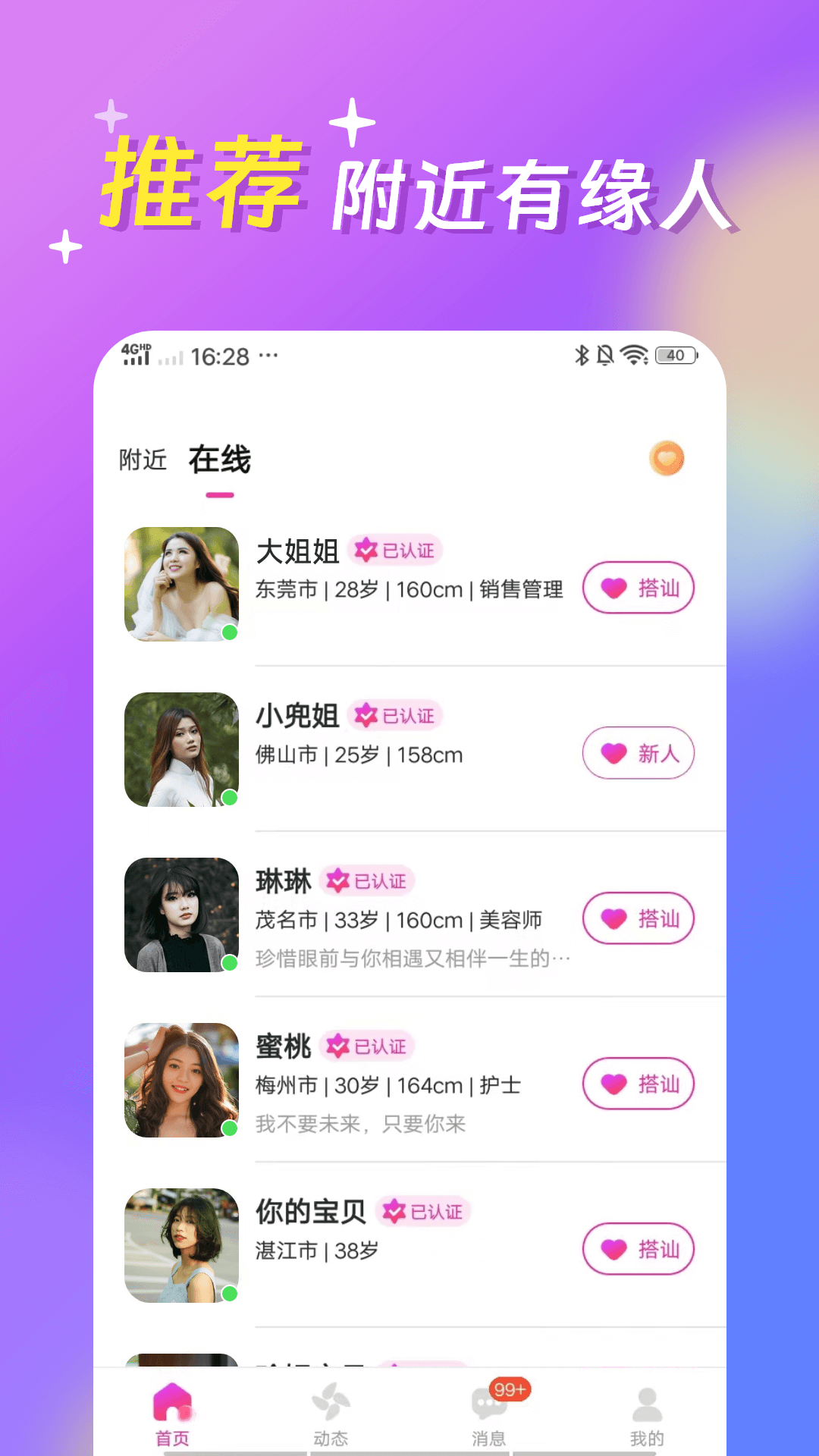Image resolution: width=819 pixels, height=1456 pixels.
Task: Tap the green online dot on 大姐姐's avatar
Action: pos(228,632)
